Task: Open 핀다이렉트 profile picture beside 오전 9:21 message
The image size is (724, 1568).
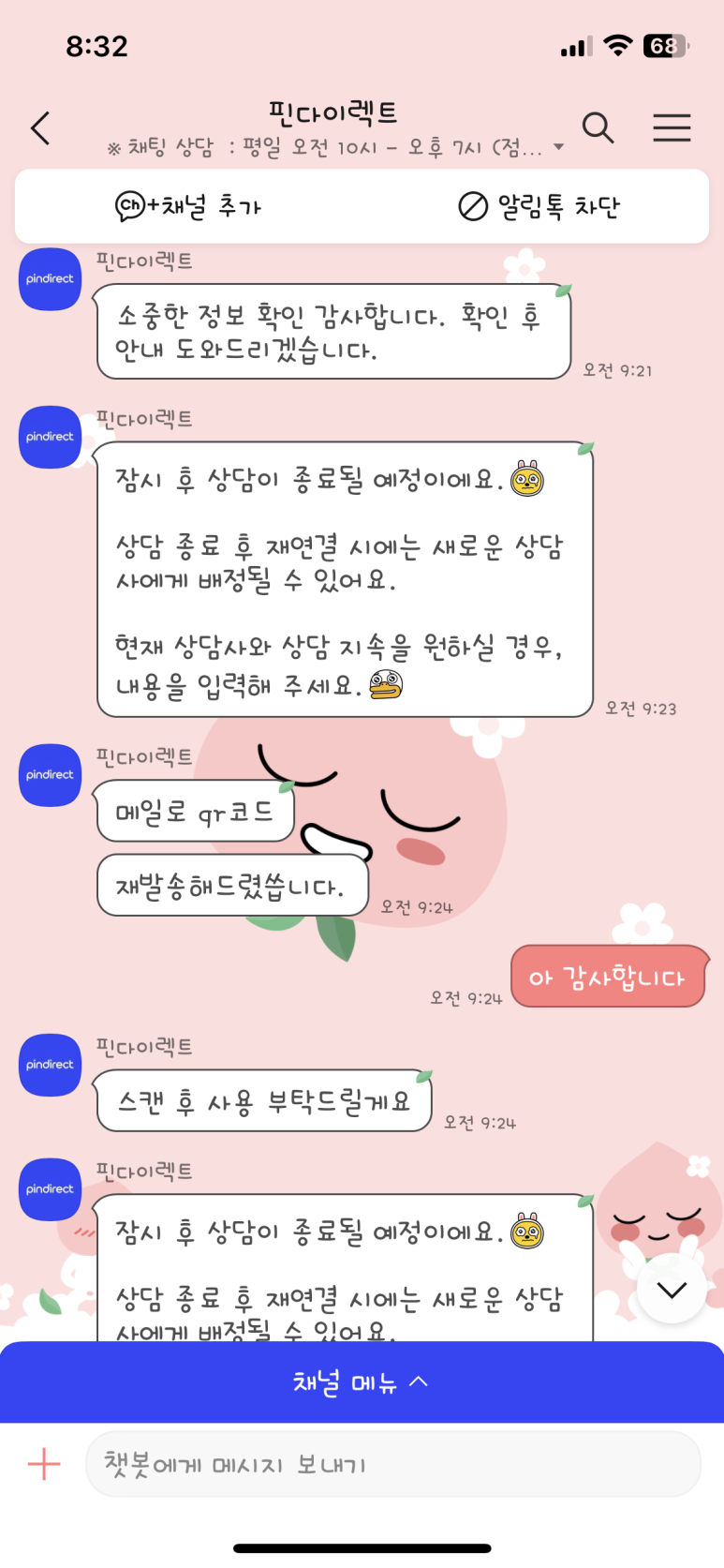Action: 51,279
